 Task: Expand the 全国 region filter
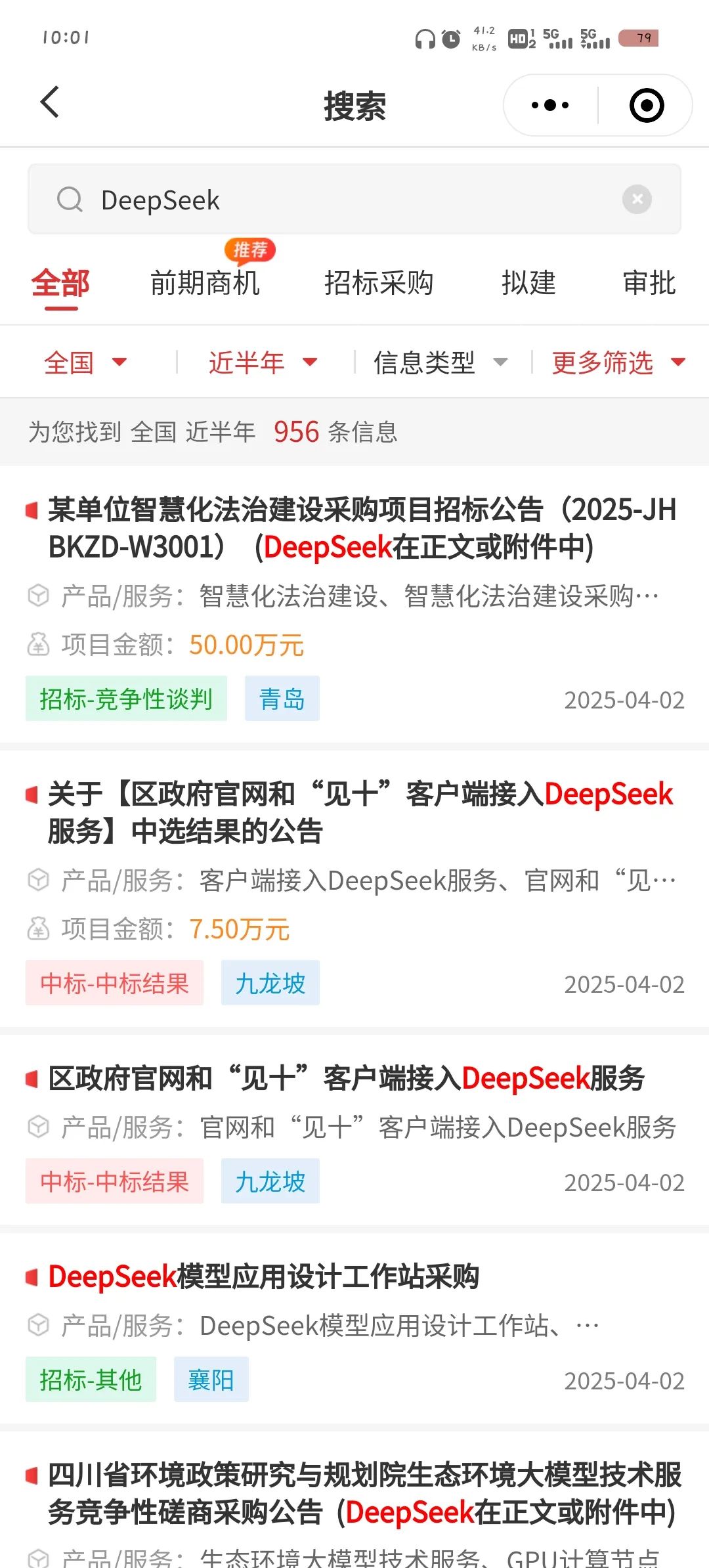[85, 362]
